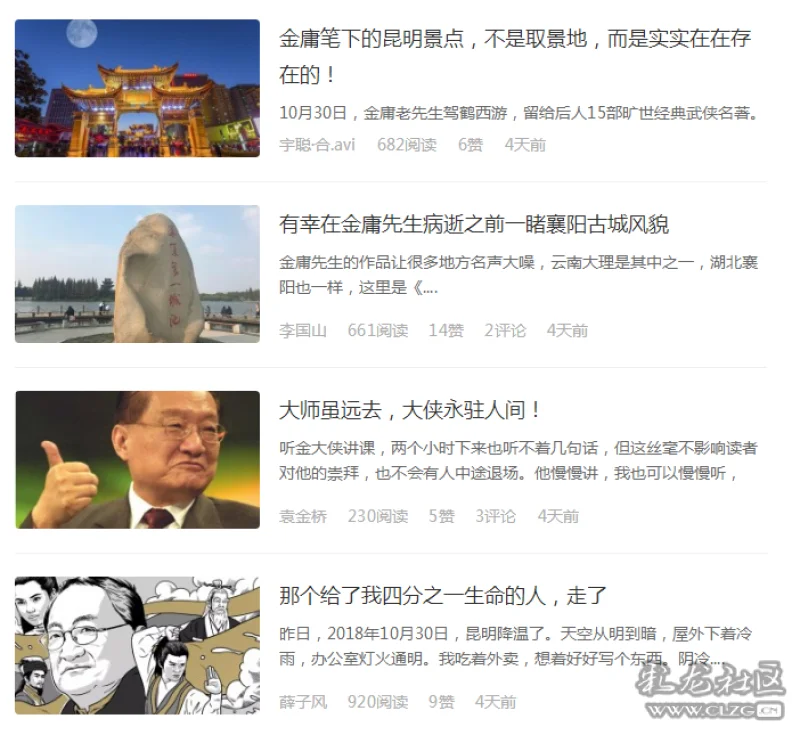Image resolution: width=800 pixels, height=735 pixels.
Task: Open article about 金庸笔下的昆明景点
Action: click(514, 40)
